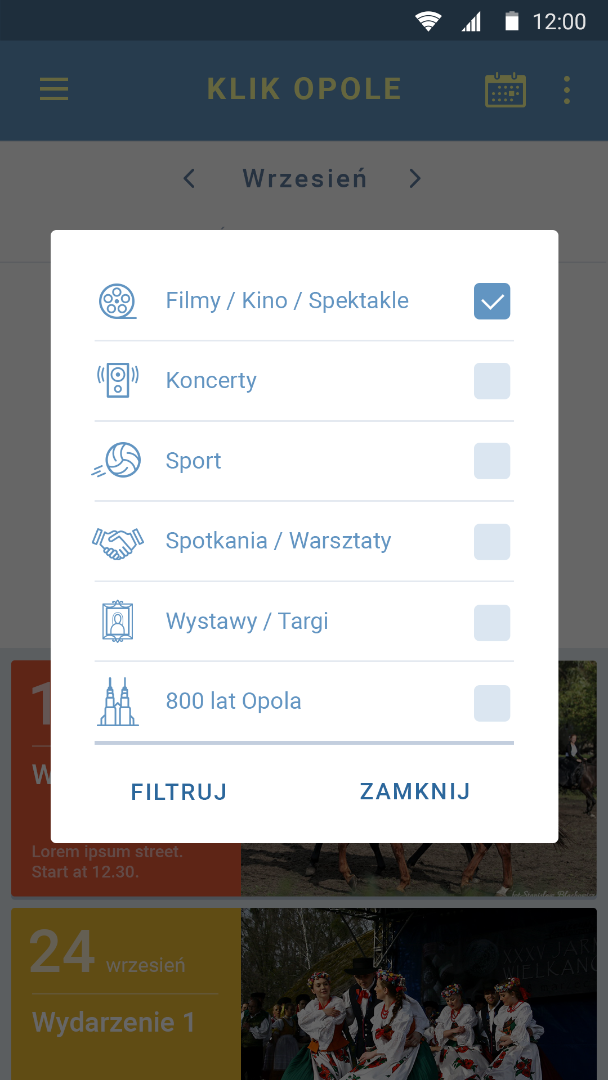Check the 800 lat Opola option
Screen dimensions: 608x1080
(492, 702)
